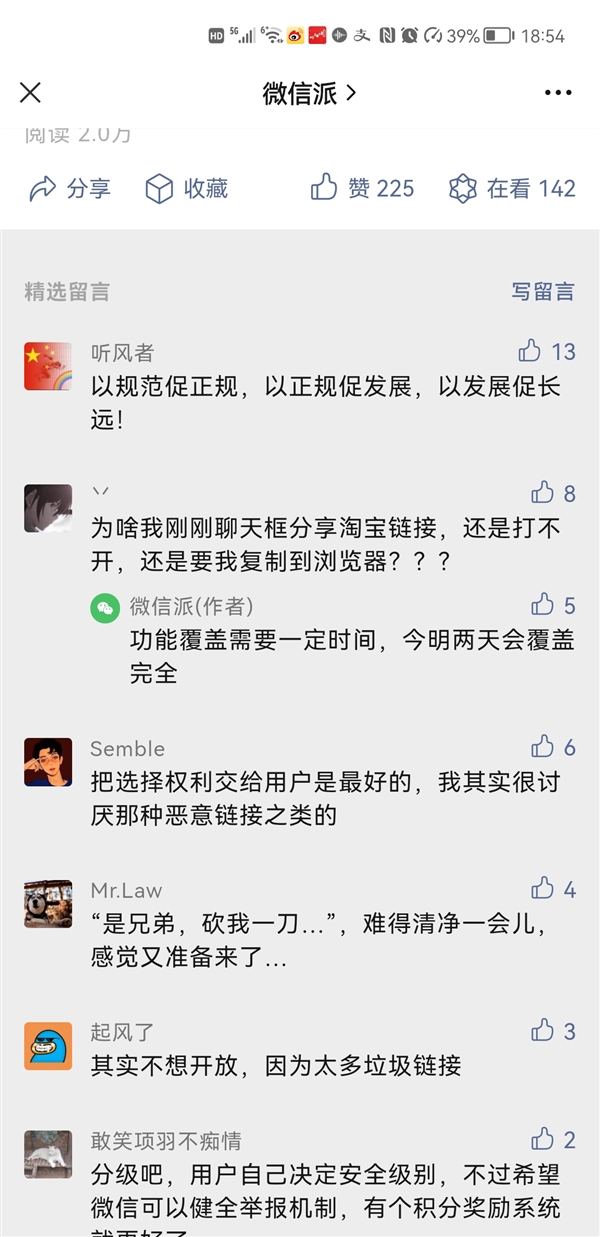The width and height of the screenshot is (600, 1237).
Task: Tap 写留言 to write a comment
Action: (x=543, y=292)
